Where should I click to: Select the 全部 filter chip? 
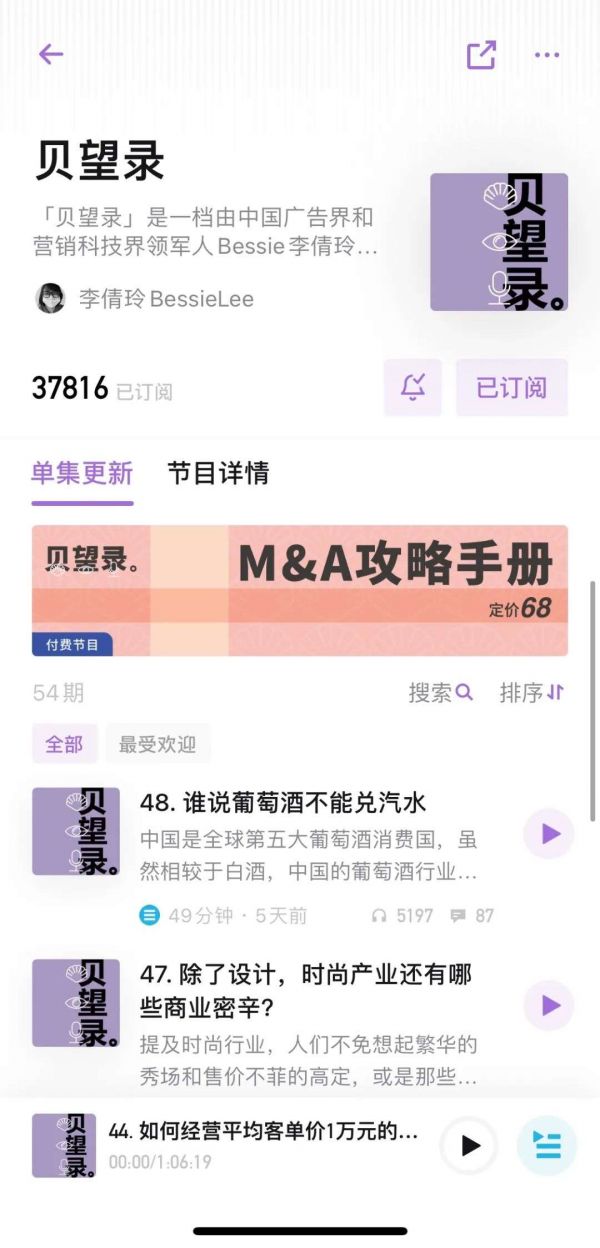click(64, 744)
